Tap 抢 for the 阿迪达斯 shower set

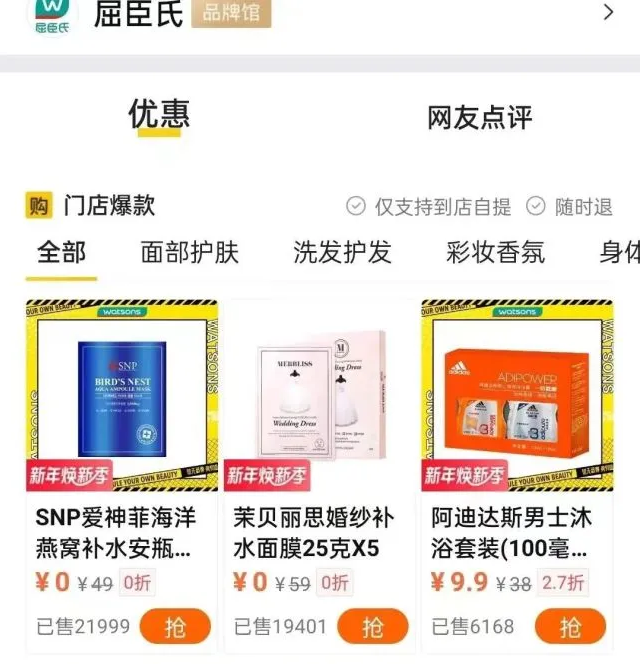(570, 627)
